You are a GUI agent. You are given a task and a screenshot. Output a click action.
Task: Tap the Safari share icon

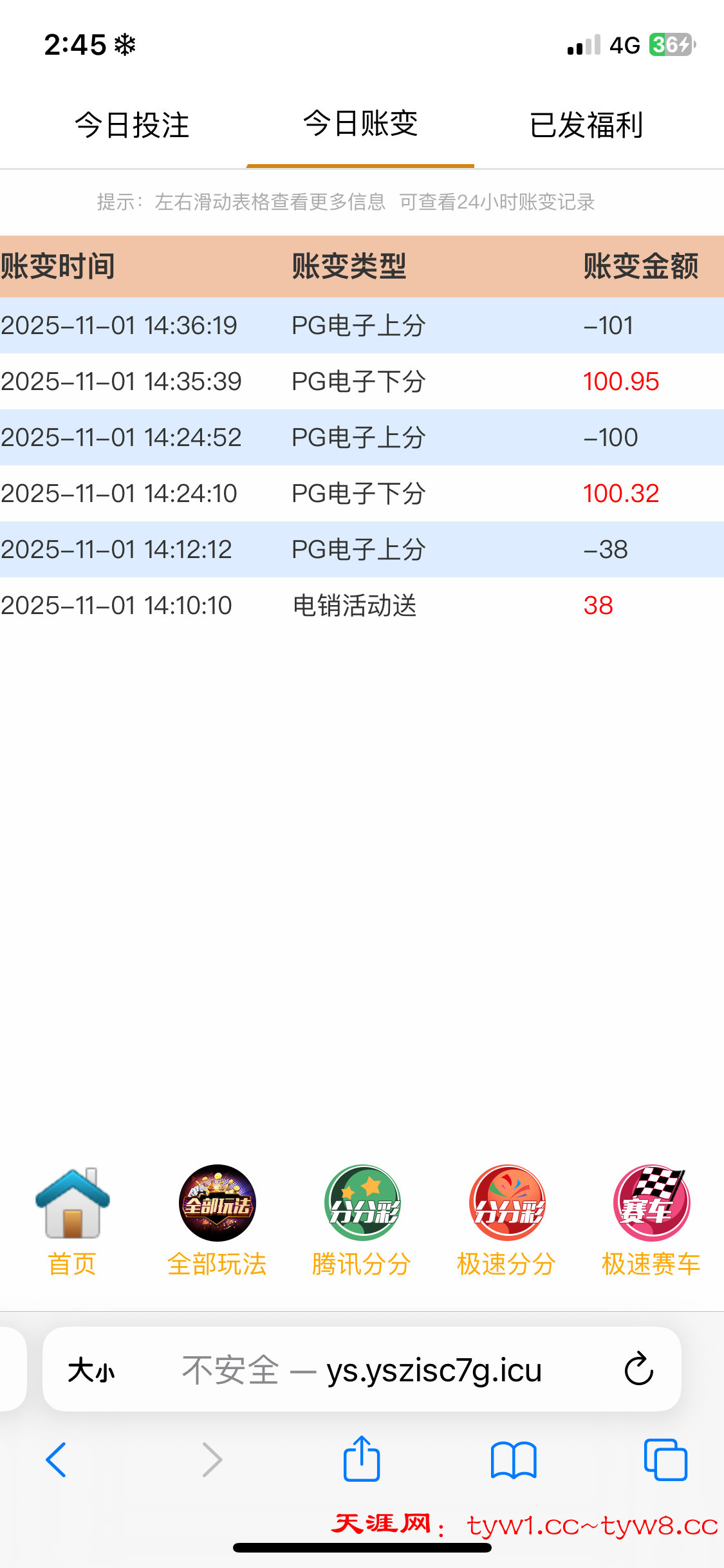362,1460
